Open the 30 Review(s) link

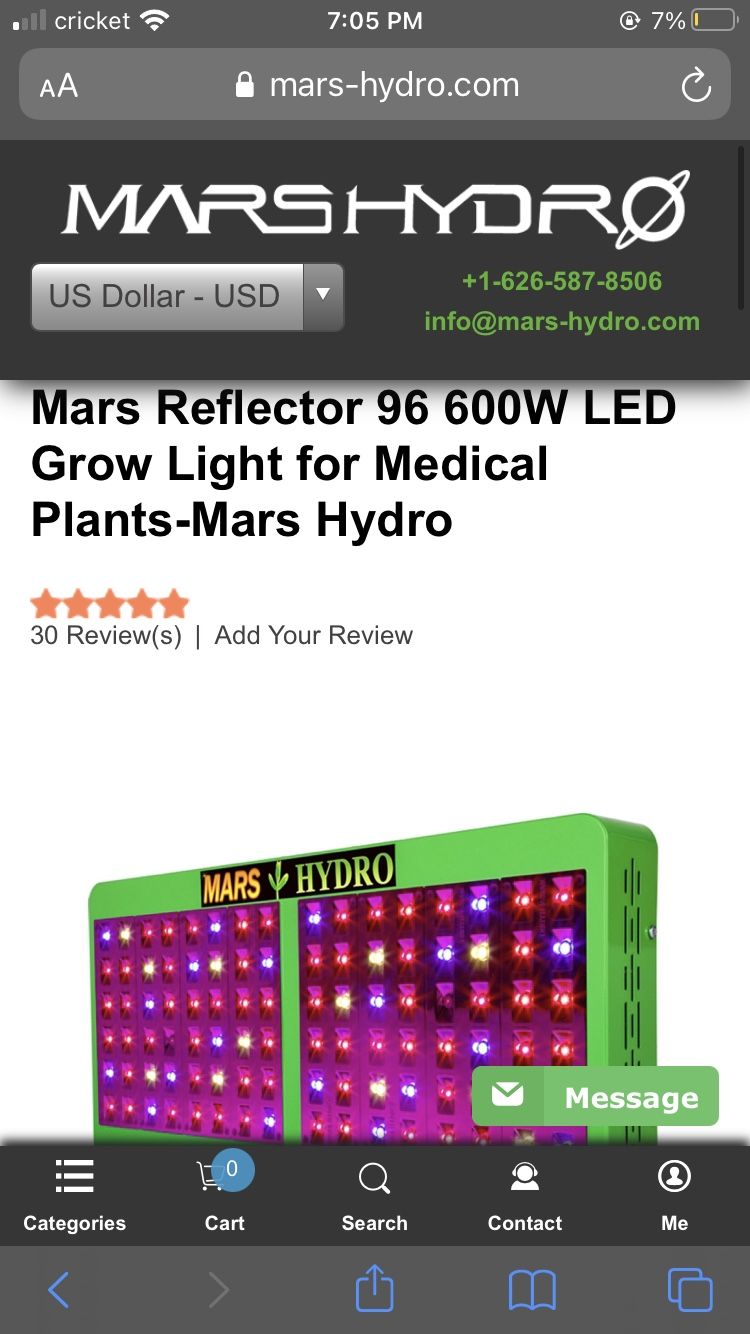click(106, 635)
